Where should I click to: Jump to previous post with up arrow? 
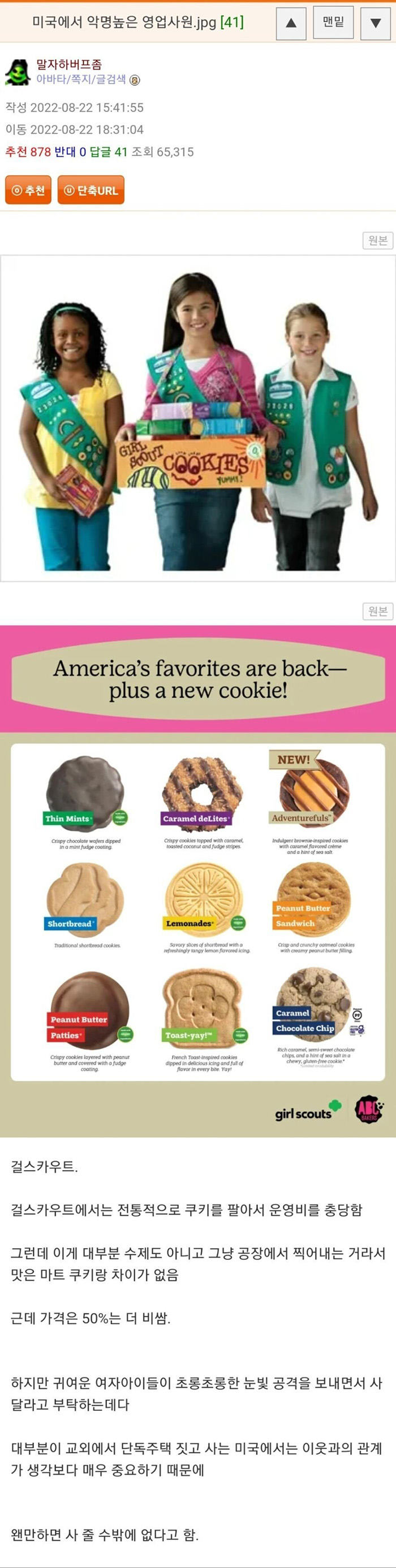(x=291, y=23)
